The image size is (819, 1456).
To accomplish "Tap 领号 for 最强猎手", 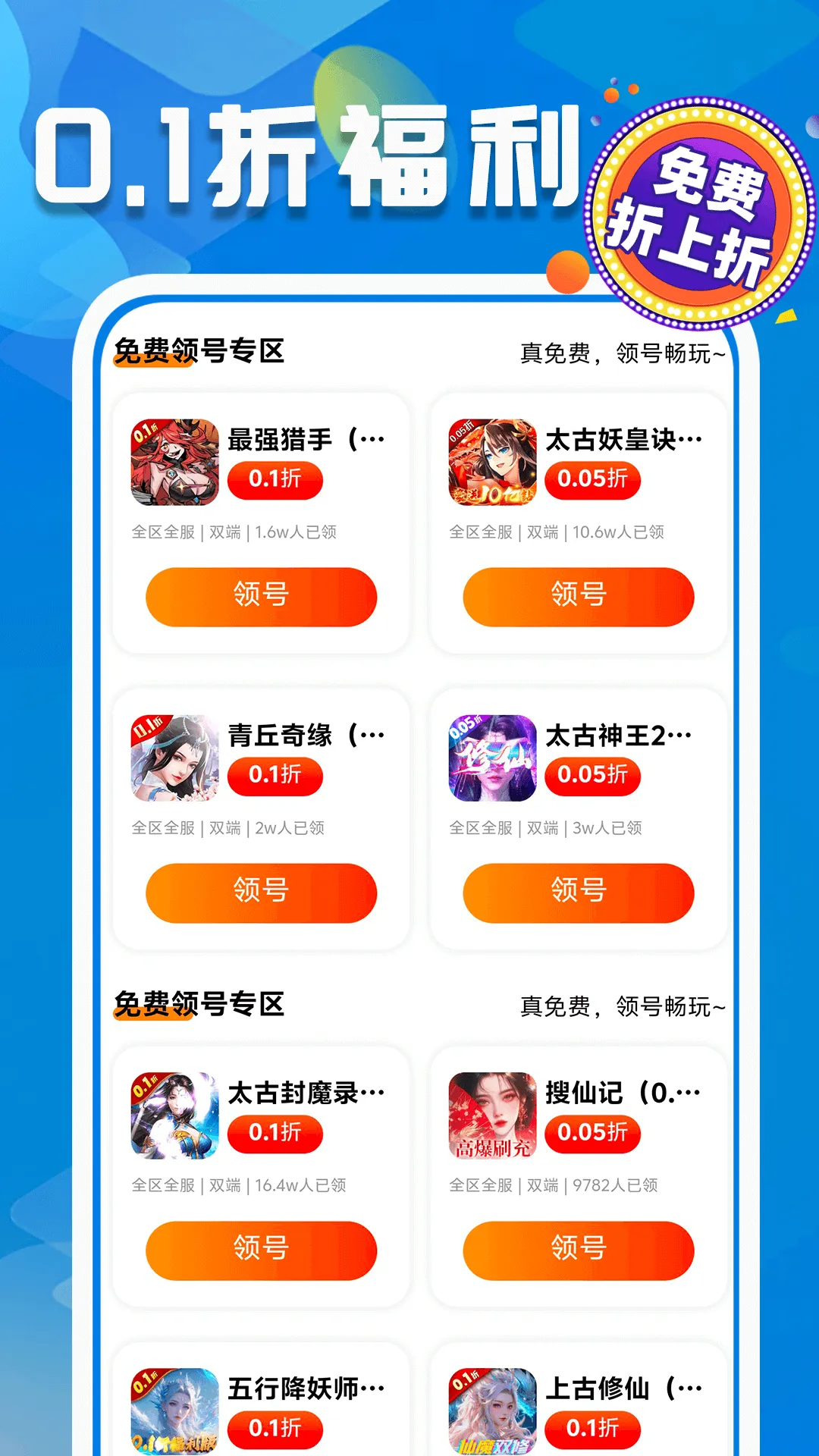I will pos(260,597).
